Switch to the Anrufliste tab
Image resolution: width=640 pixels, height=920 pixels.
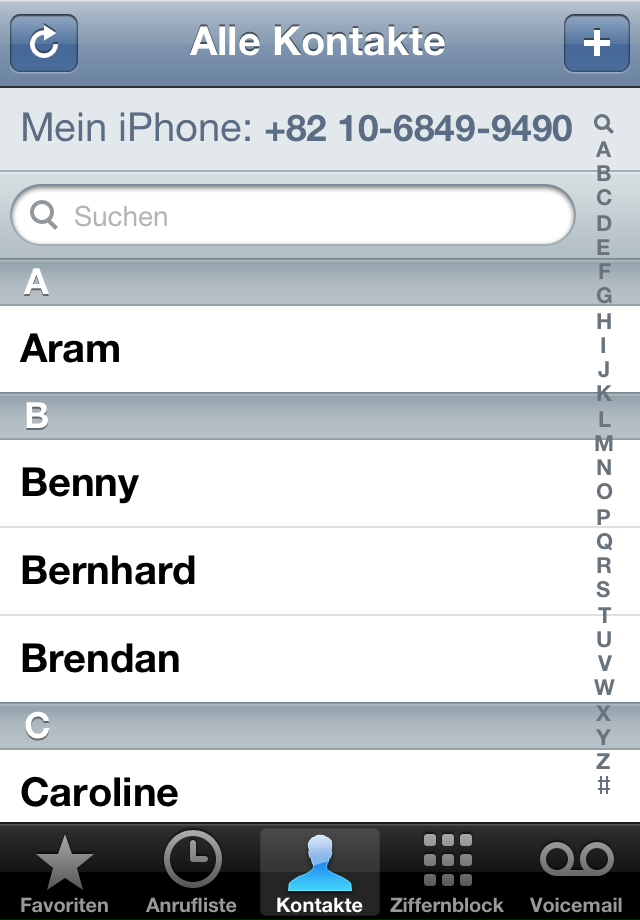tap(192, 872)
